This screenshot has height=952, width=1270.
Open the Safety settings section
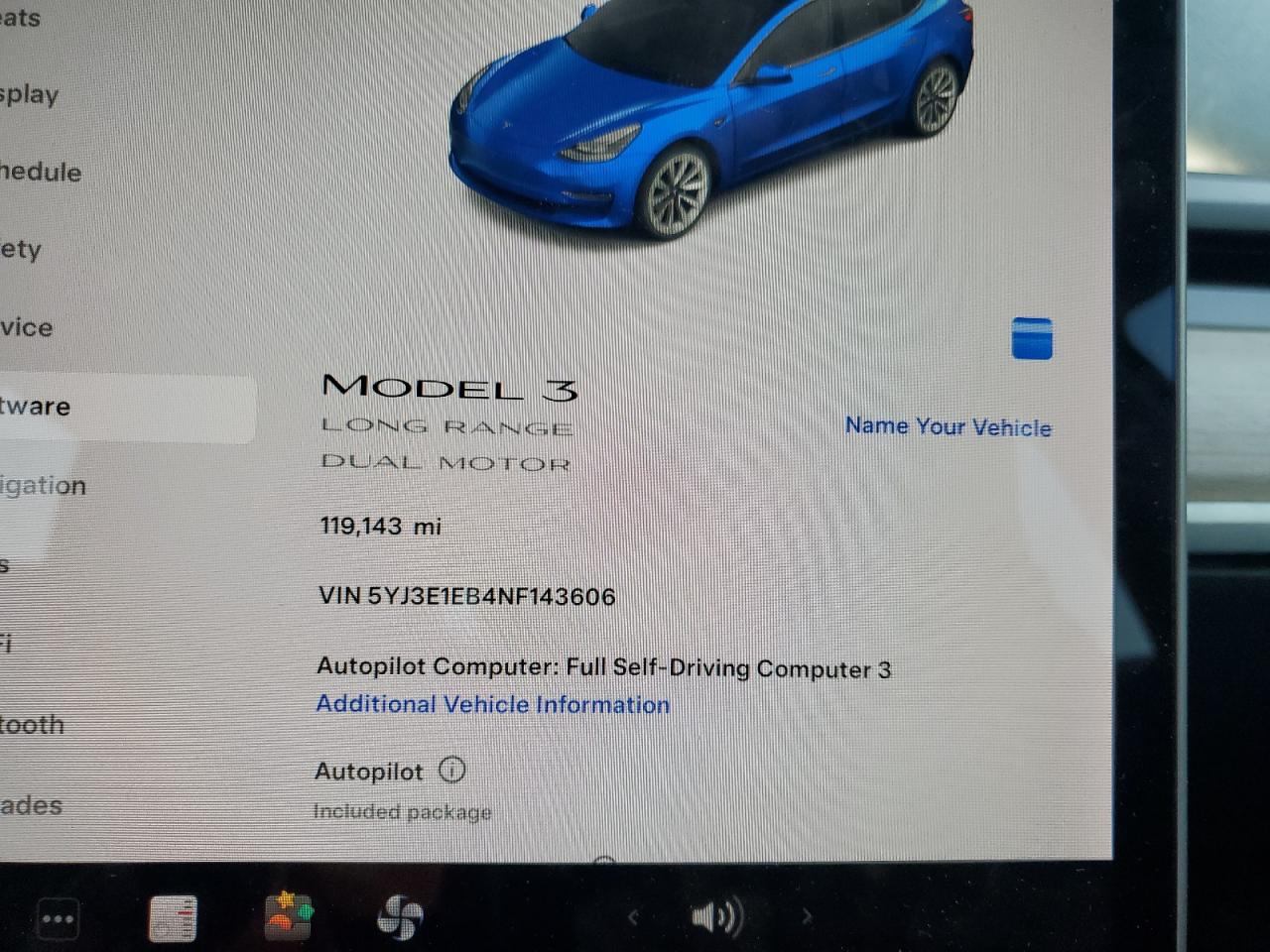click(x=22, y=249)
